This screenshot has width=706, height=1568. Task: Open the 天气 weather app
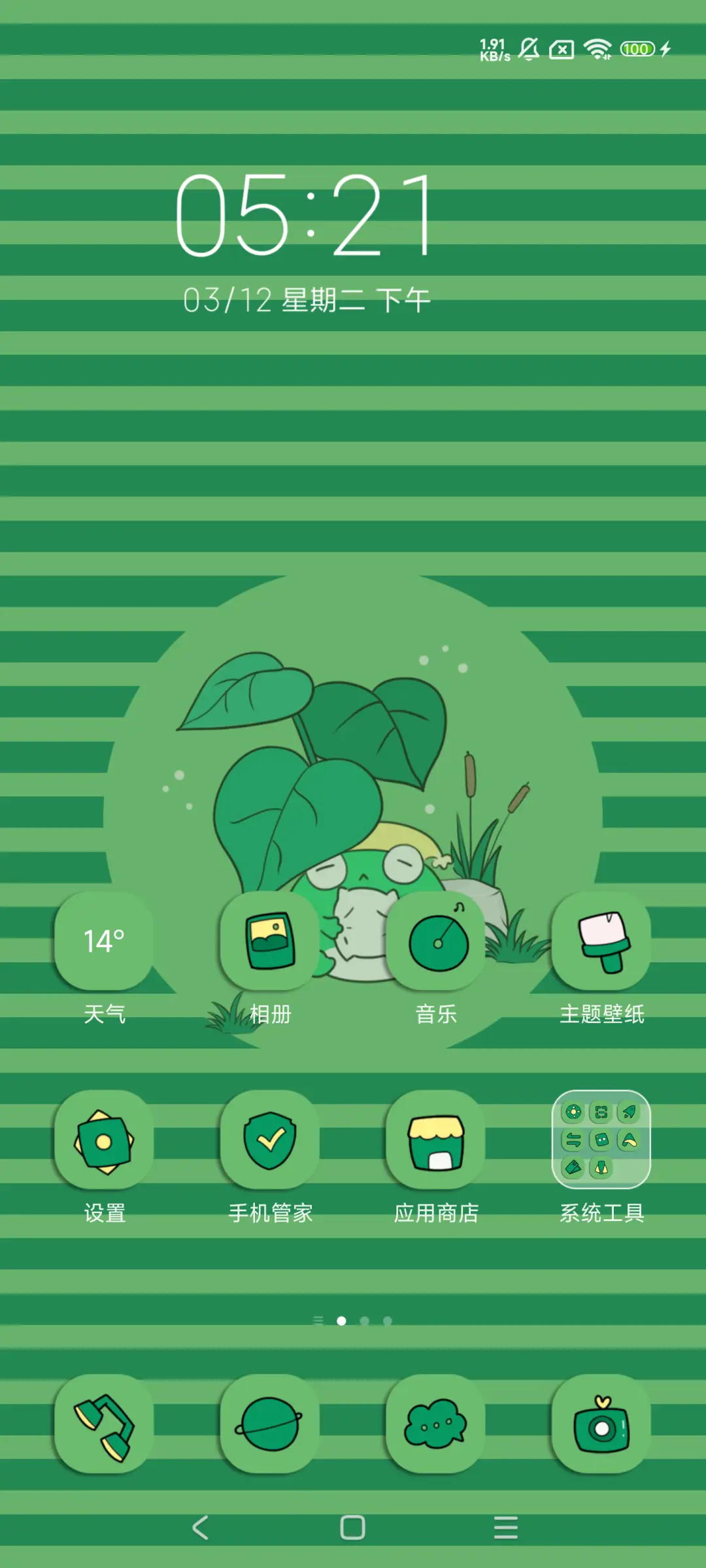tap(104, 941)
